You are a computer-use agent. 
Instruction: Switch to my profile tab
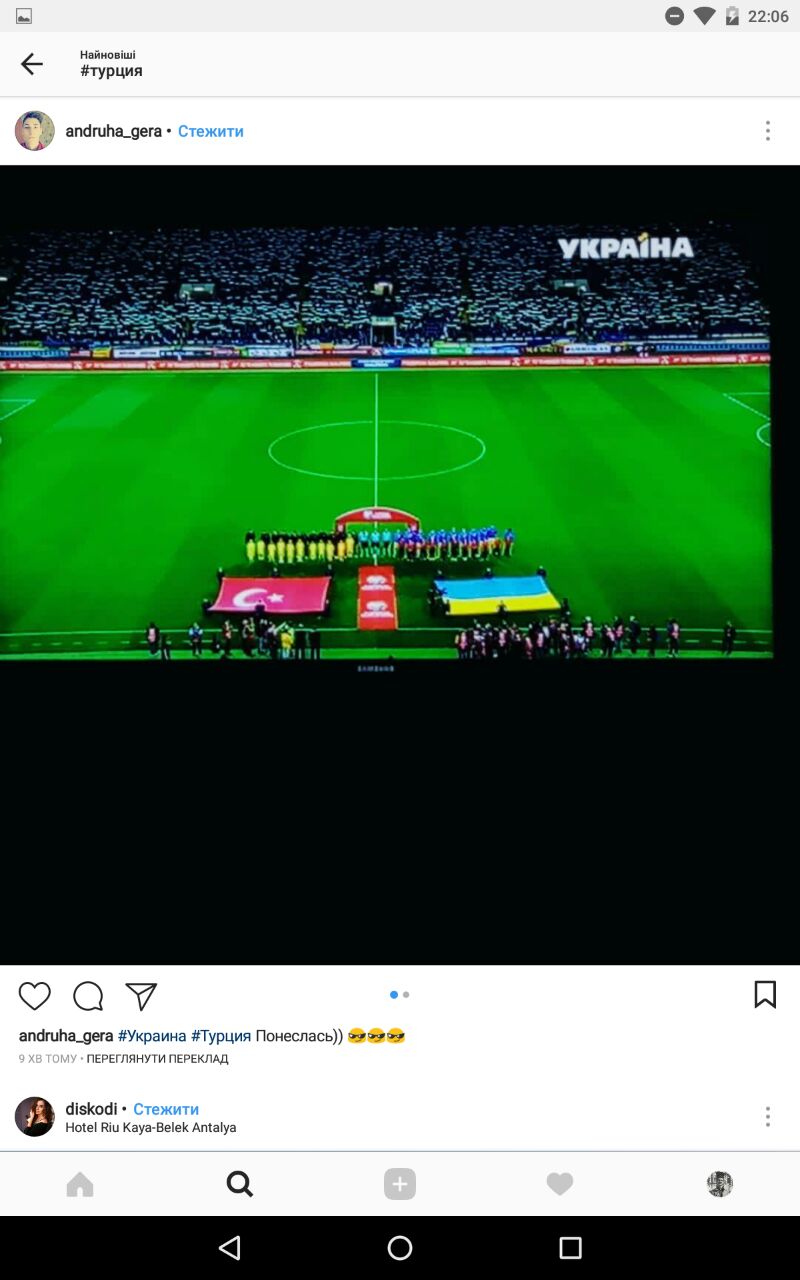point(720,1185)
